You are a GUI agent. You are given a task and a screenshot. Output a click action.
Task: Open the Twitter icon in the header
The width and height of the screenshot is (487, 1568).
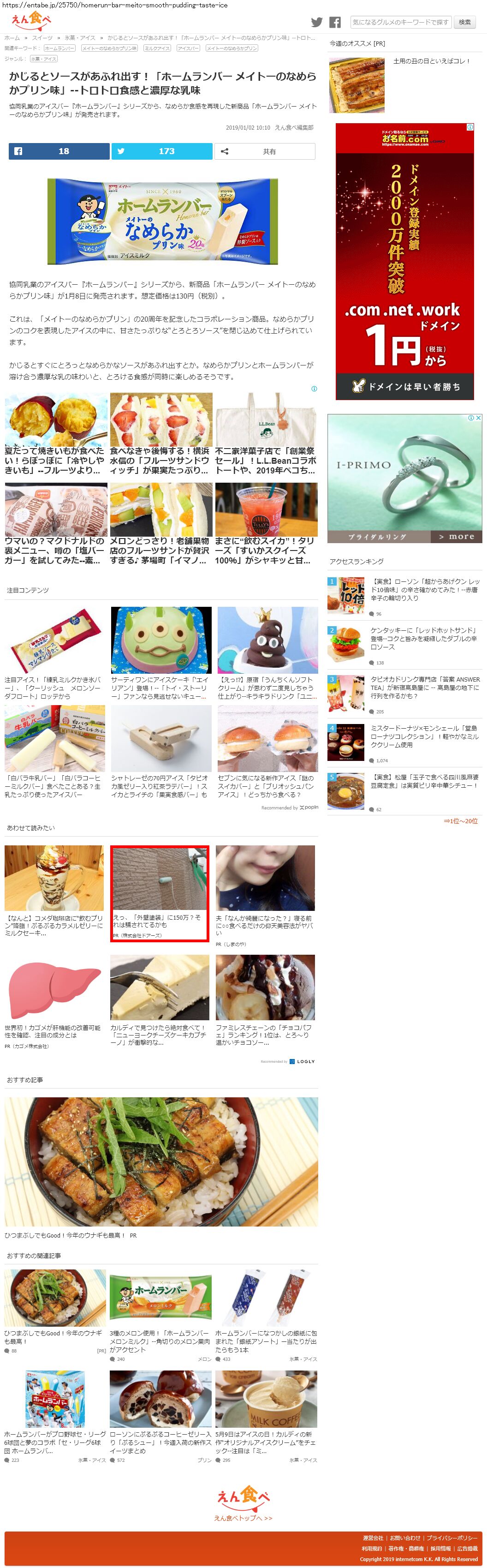coord(317,23)
